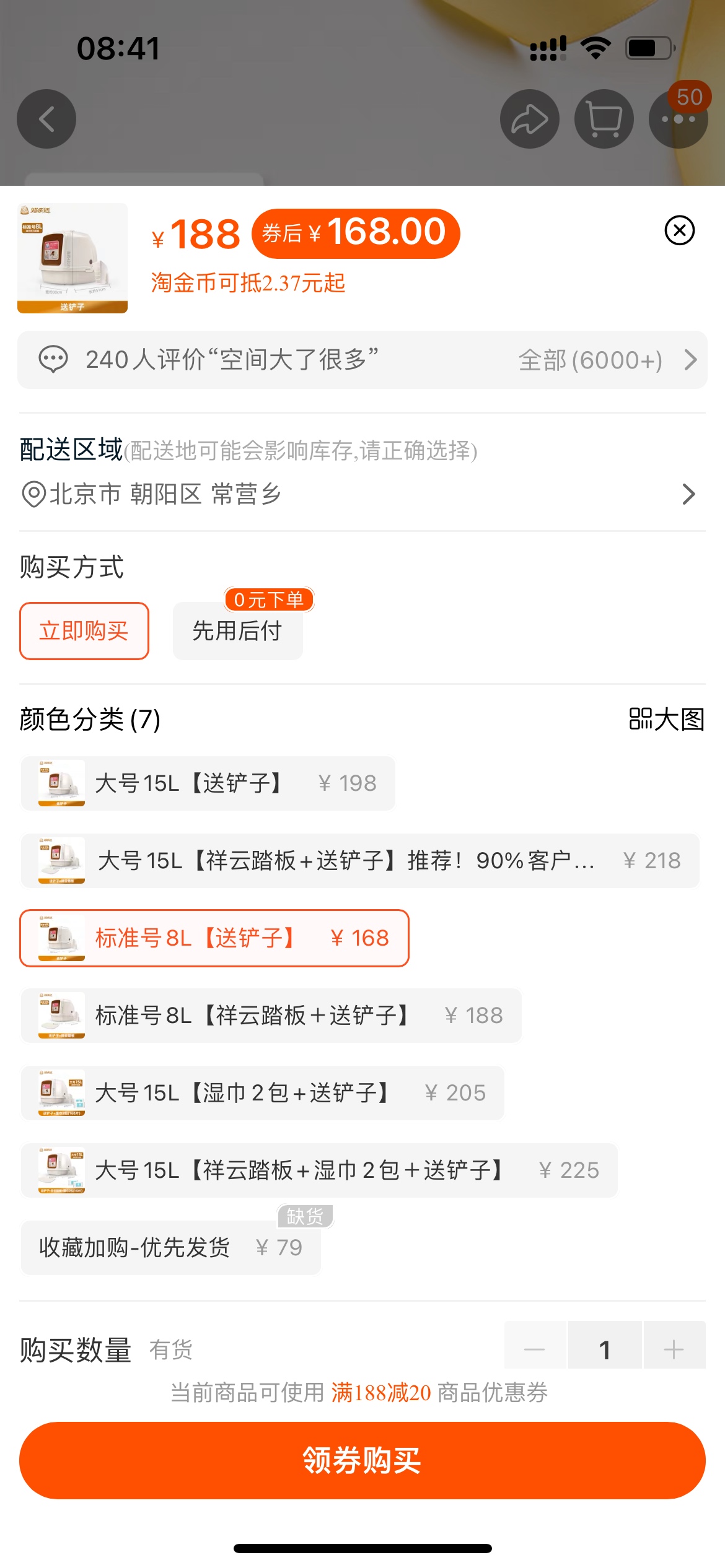725x1568 pixels.
Task: Select 立即购买 purchase method
Action: (x=84, y=631)
